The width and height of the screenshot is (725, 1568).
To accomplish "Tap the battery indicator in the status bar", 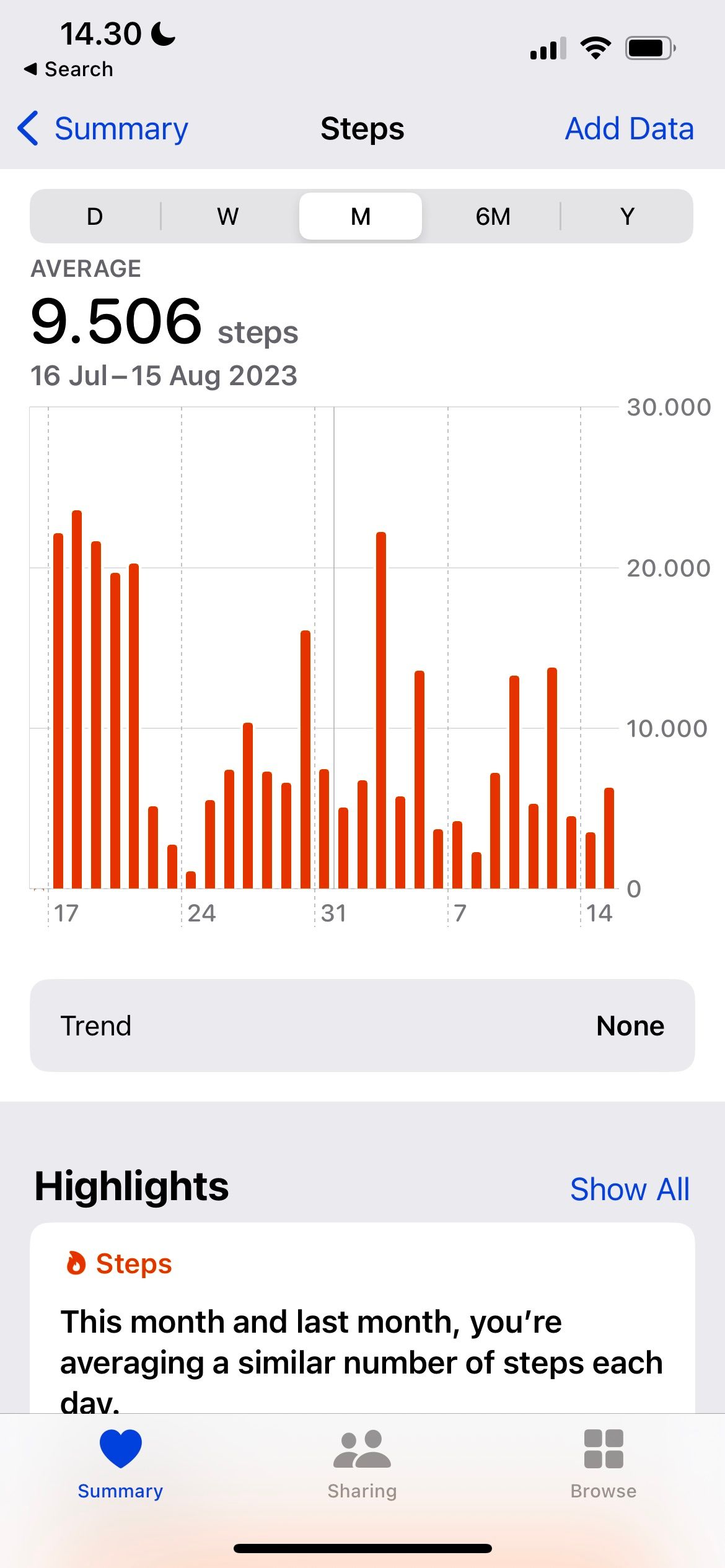I will click(649, 47).
